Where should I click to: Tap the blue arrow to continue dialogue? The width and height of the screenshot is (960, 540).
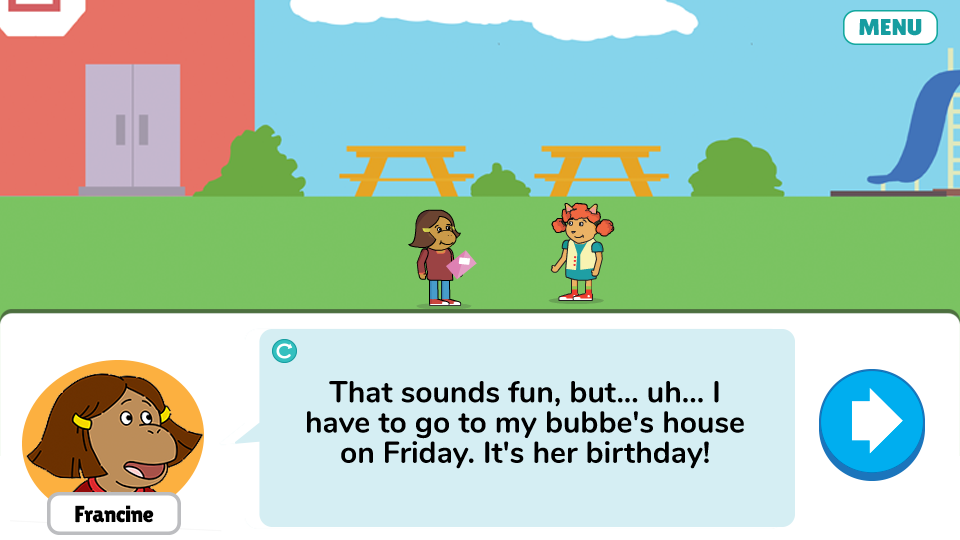(872, 424)
